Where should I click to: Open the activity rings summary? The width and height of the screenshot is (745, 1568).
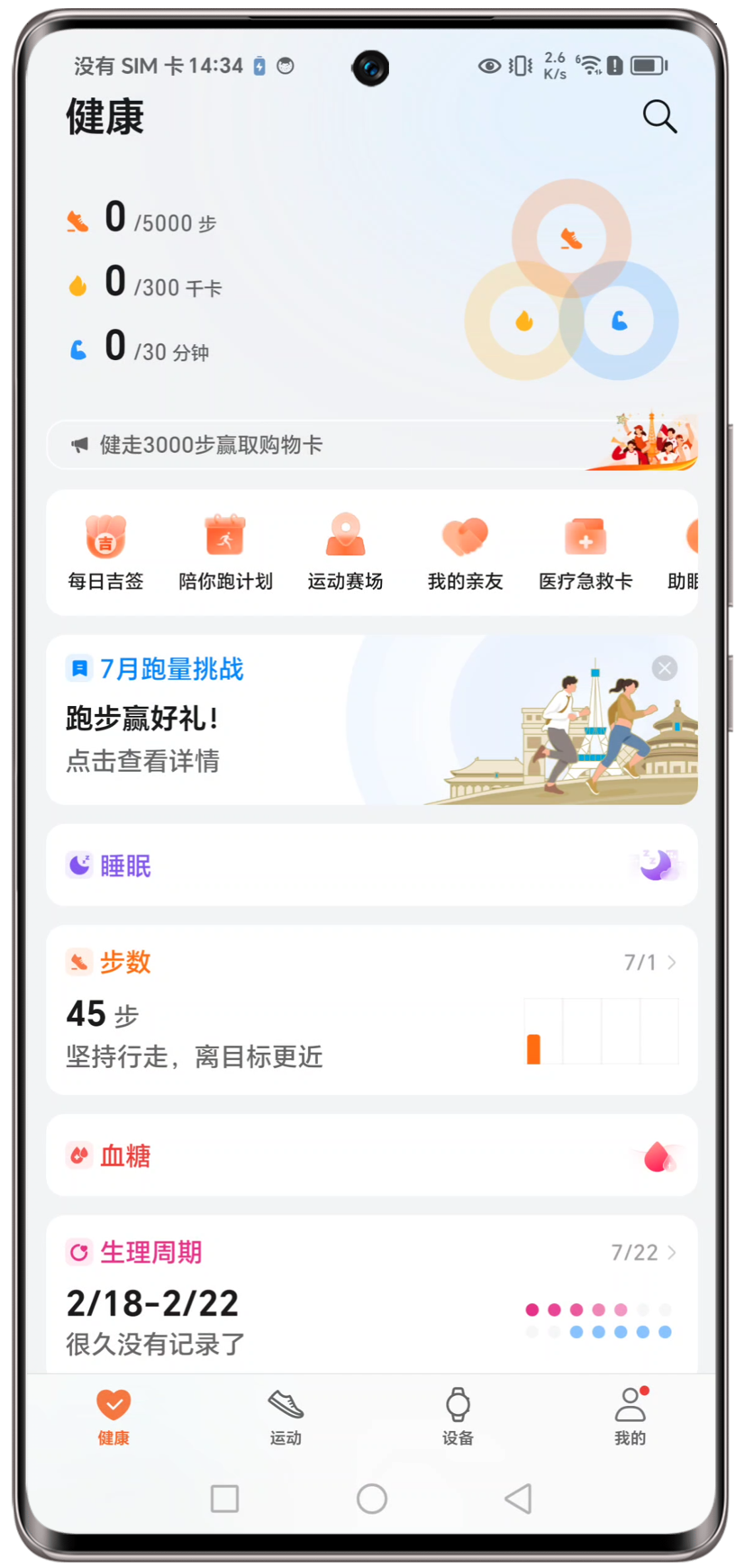(571, 279)
